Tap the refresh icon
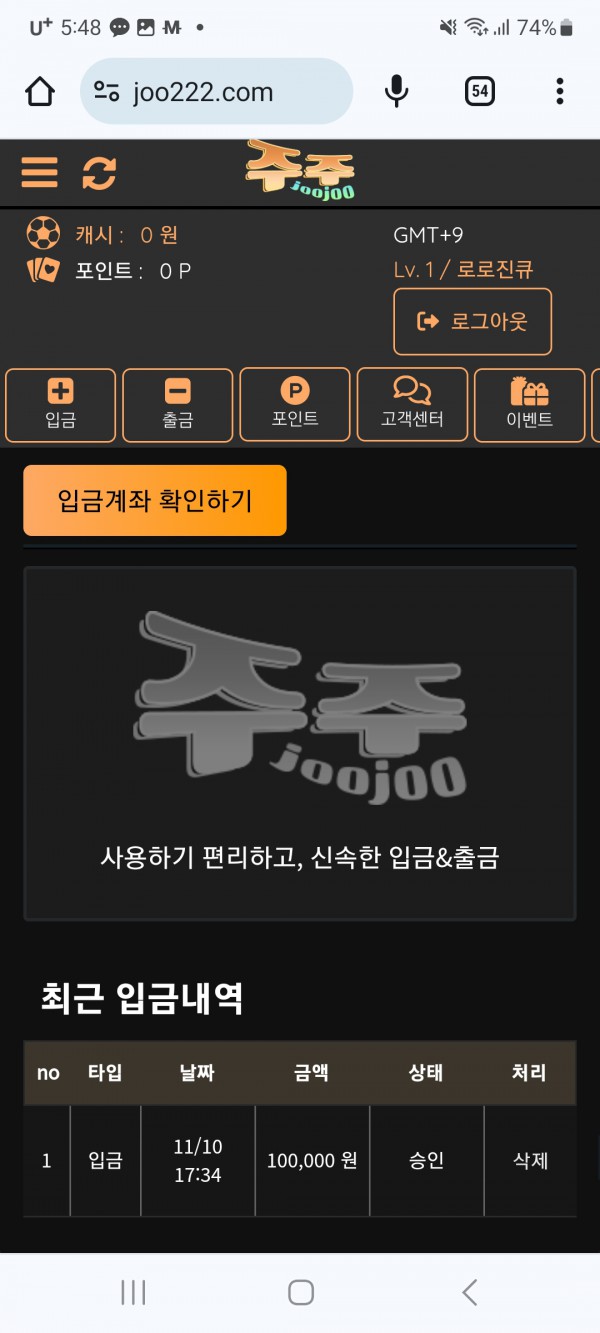This screenshot has height=1333, width=600. pyautogui.click(x=99, y=173)
